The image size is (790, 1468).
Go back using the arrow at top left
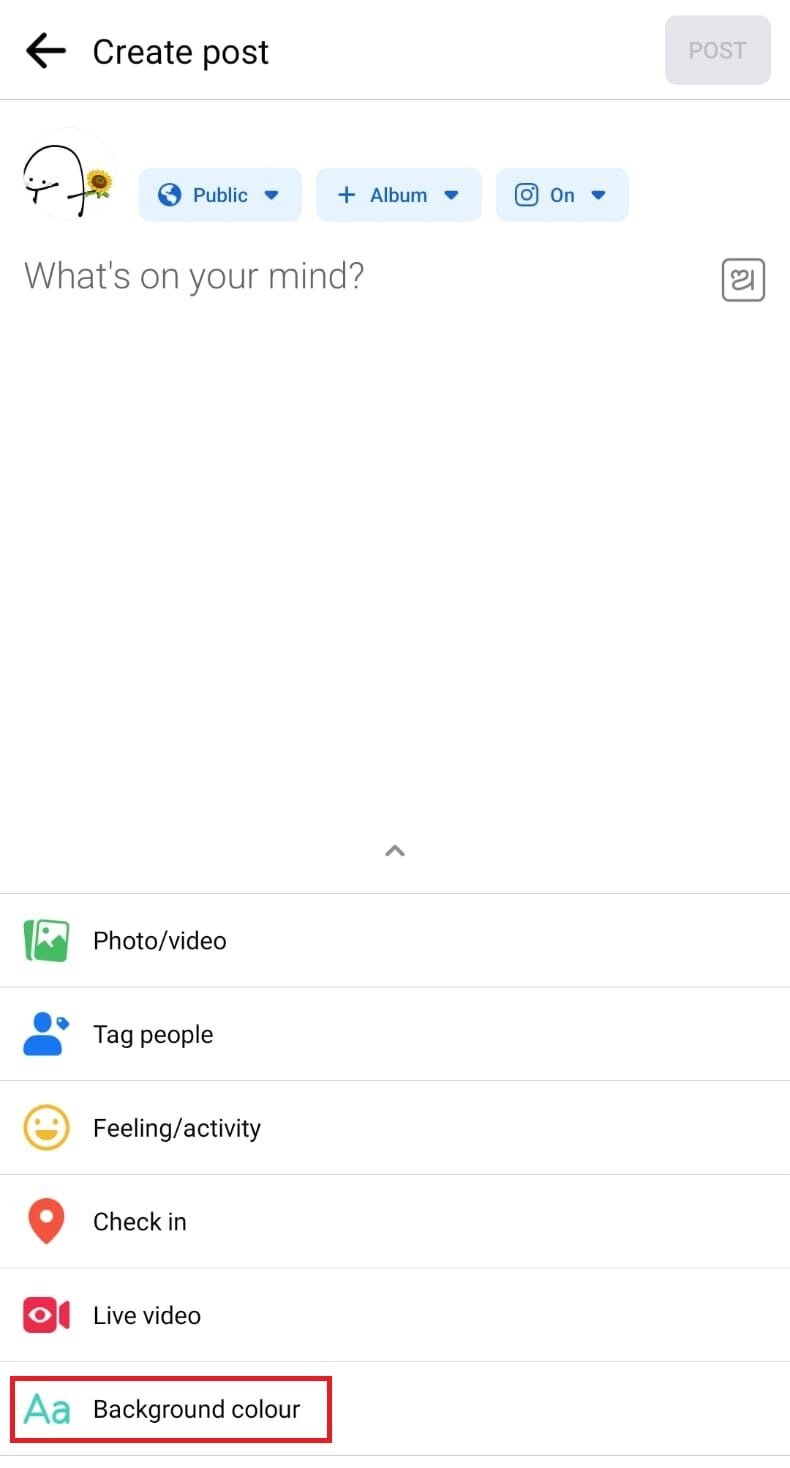point(44,50)
